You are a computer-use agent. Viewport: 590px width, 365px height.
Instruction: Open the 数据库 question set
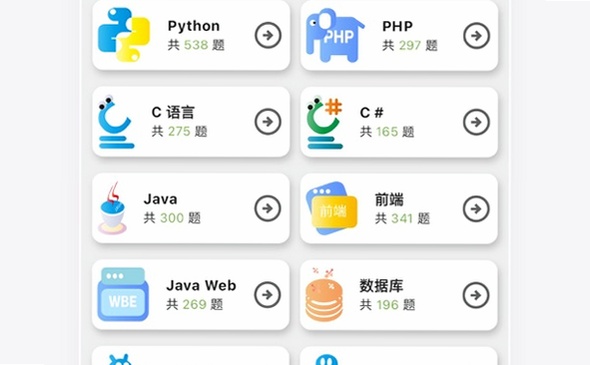[x=399, y=295]
